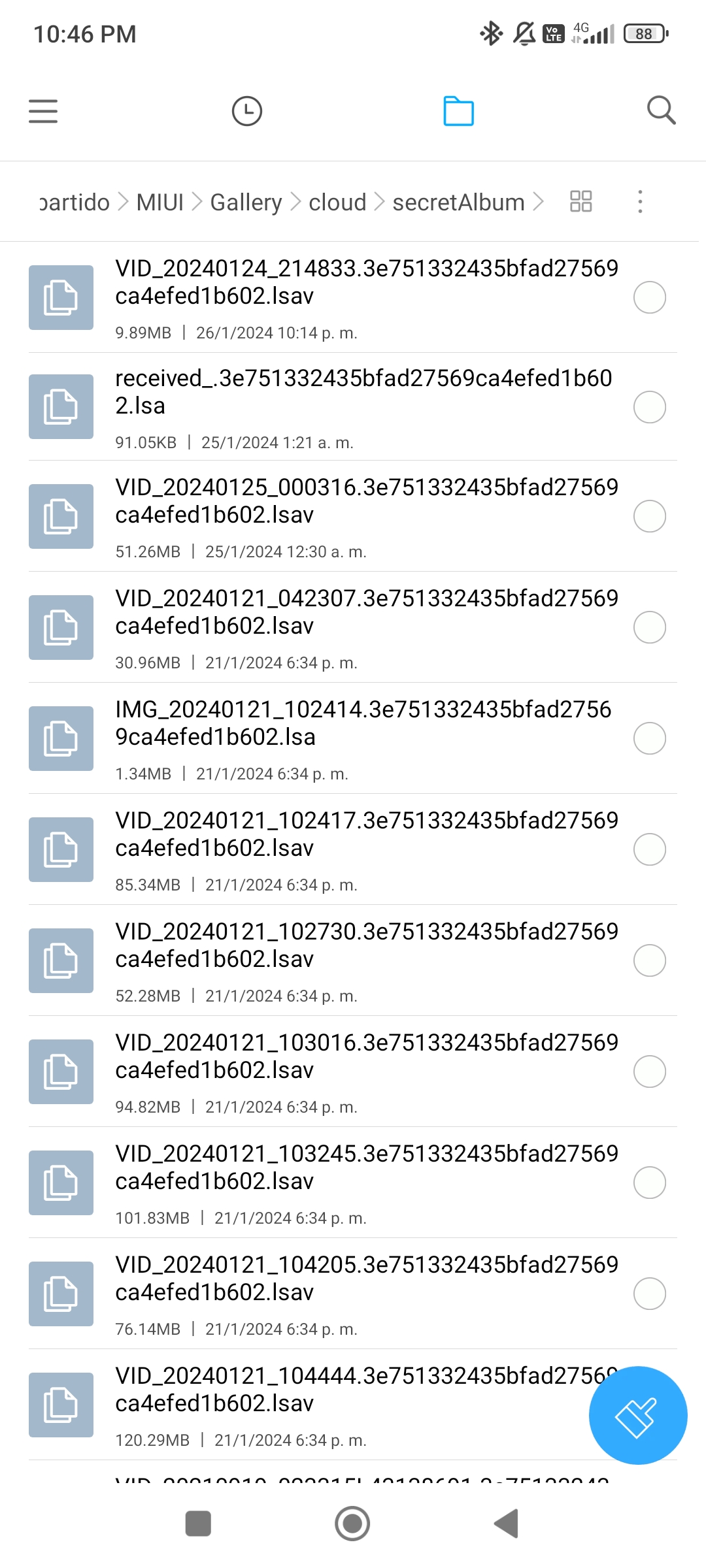Screen dimensions: 706x1568
Task: Select the checkbox for VID_20240124_214833 file
Action: pyautogui.click(x=650, y=297)
